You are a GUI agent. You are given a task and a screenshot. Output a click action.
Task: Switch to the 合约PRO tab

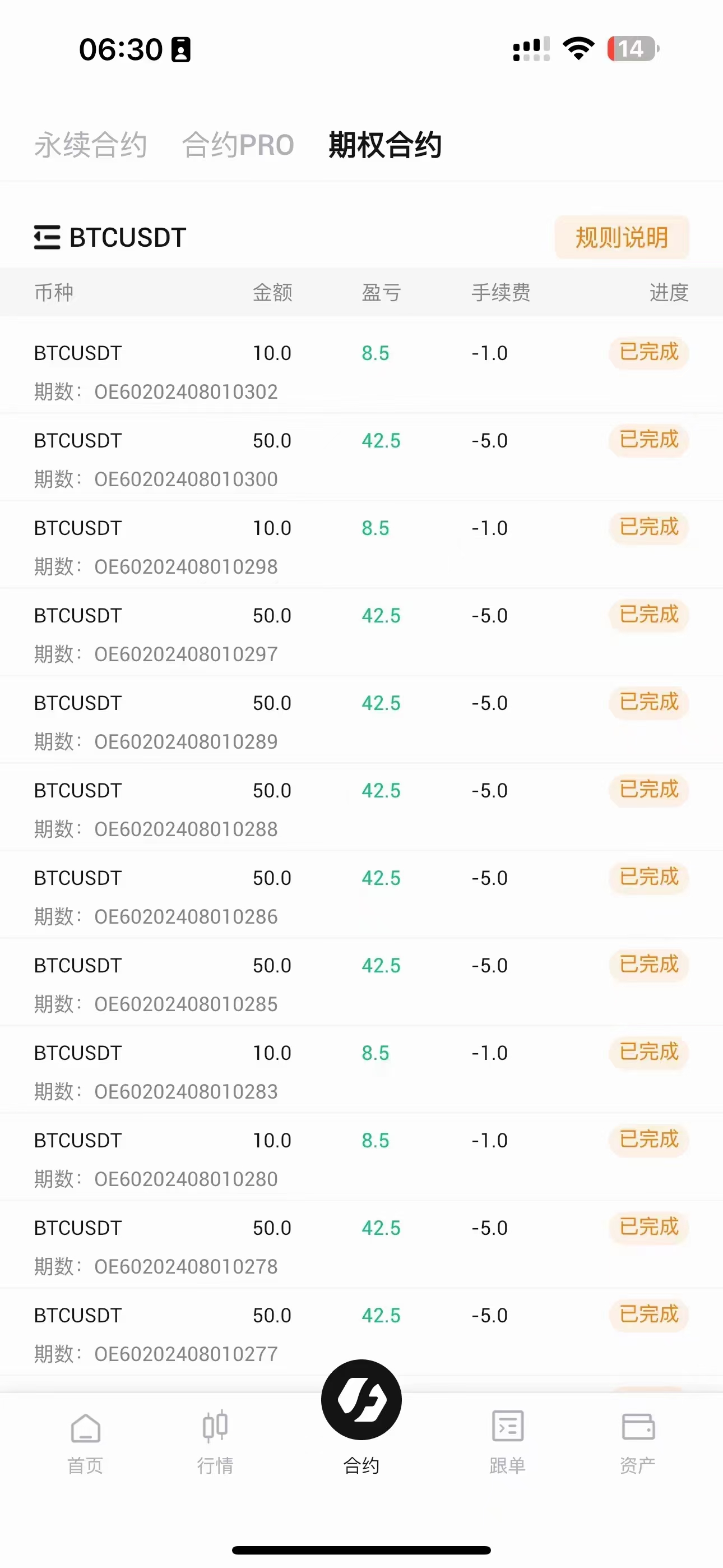[x=238, y=145]
